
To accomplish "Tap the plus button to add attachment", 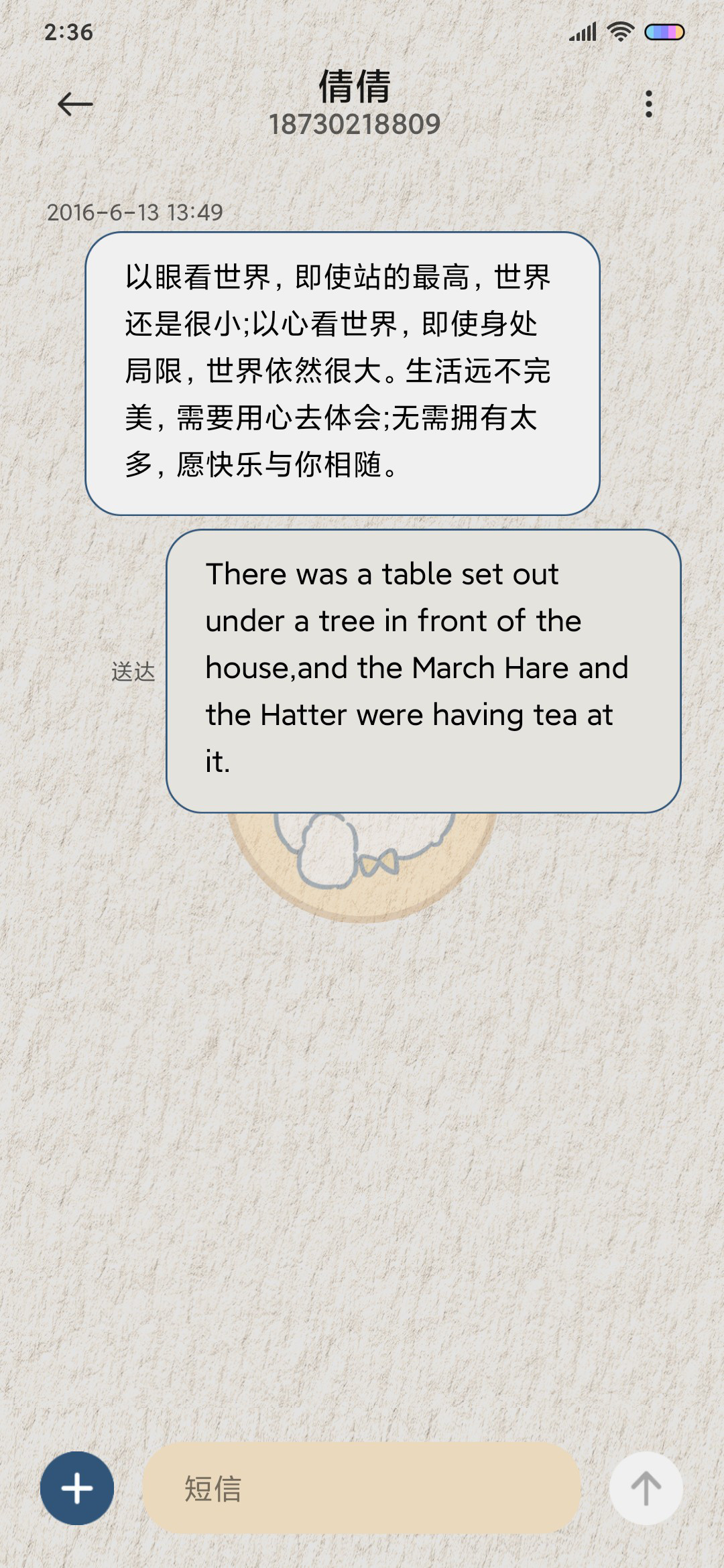I will (77, 1488).
